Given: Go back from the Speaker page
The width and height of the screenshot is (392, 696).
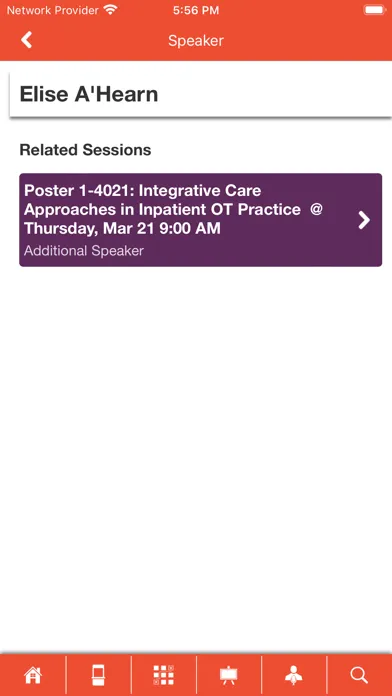Looking at the screenshot, I should [27, 40].
